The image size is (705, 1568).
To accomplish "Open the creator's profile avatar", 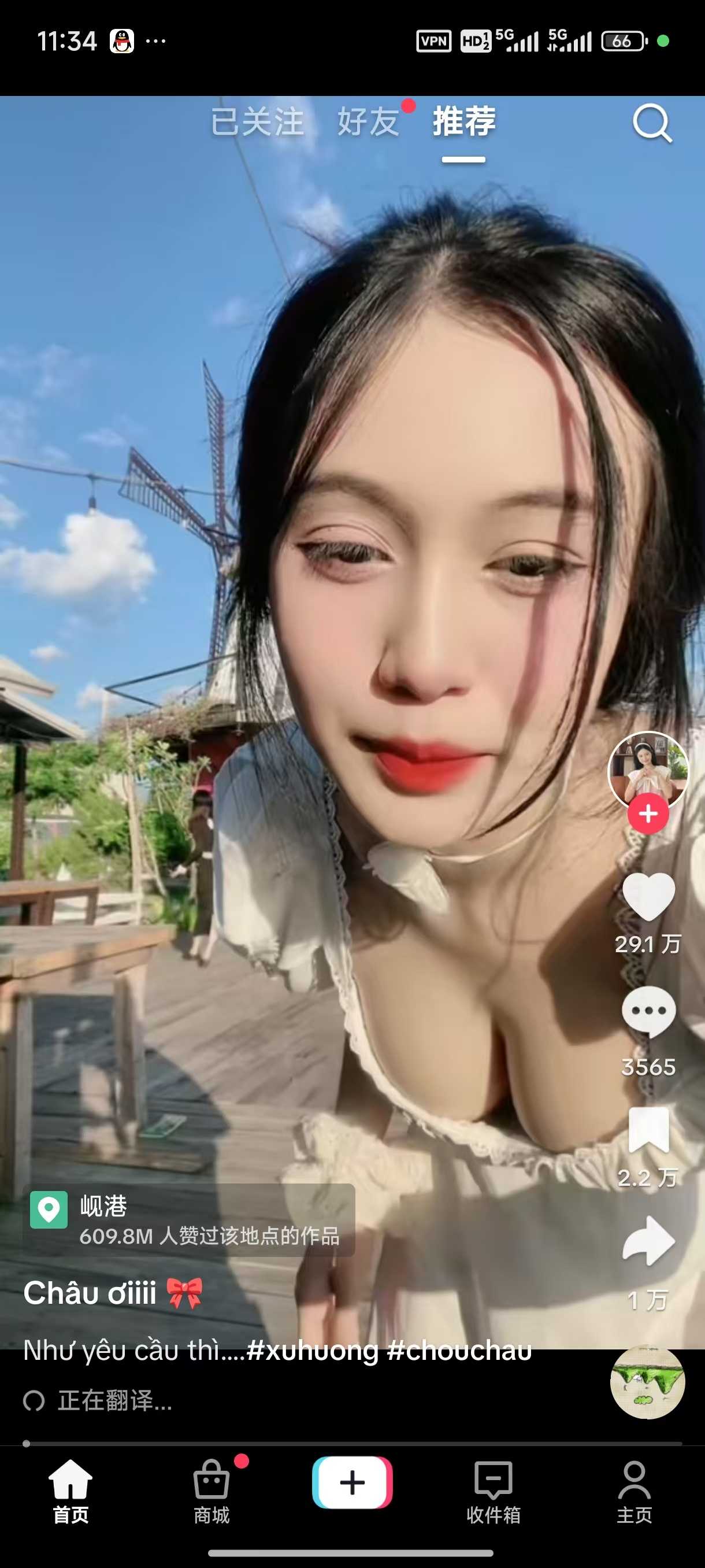I will [648, 768].
